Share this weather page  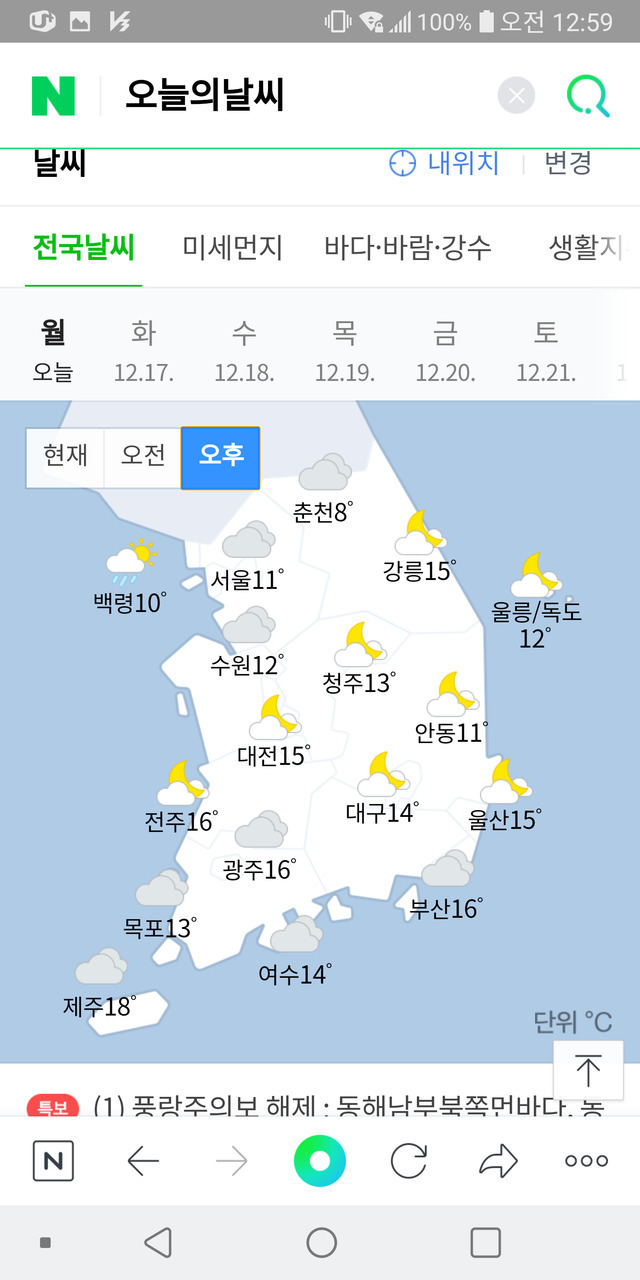(498, 1161)
